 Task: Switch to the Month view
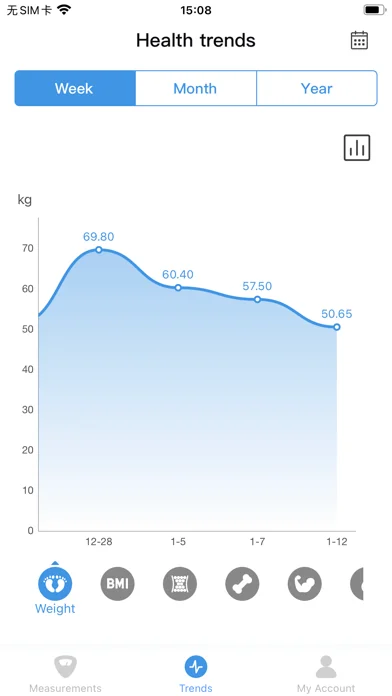(196, 88)
